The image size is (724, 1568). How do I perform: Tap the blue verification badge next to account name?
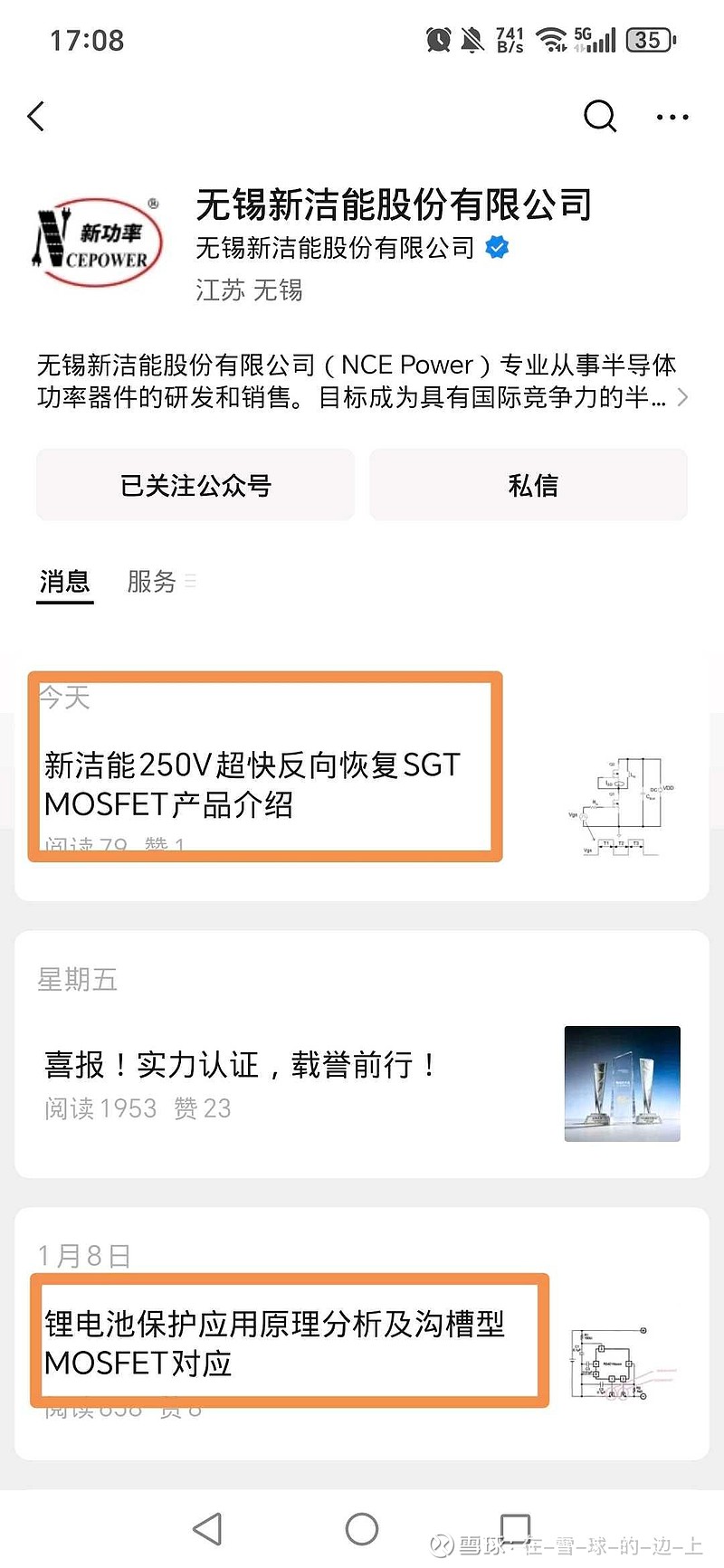496,246
